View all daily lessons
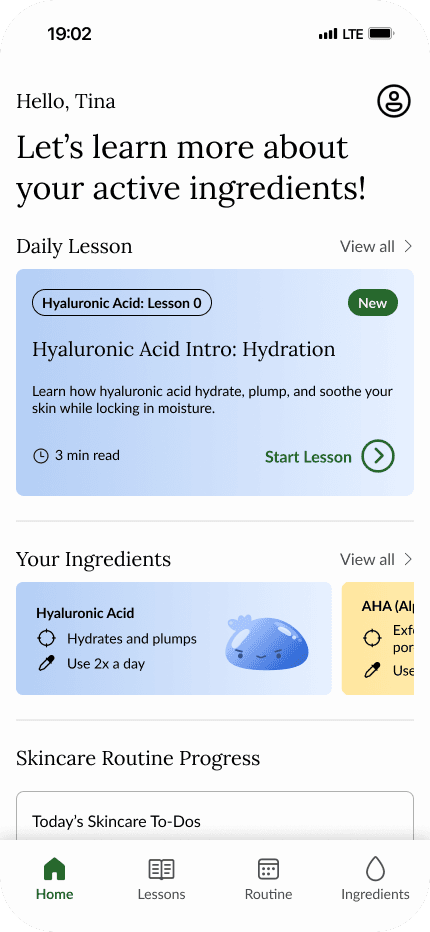The image size is (430, 932). [x=376, y=246]
